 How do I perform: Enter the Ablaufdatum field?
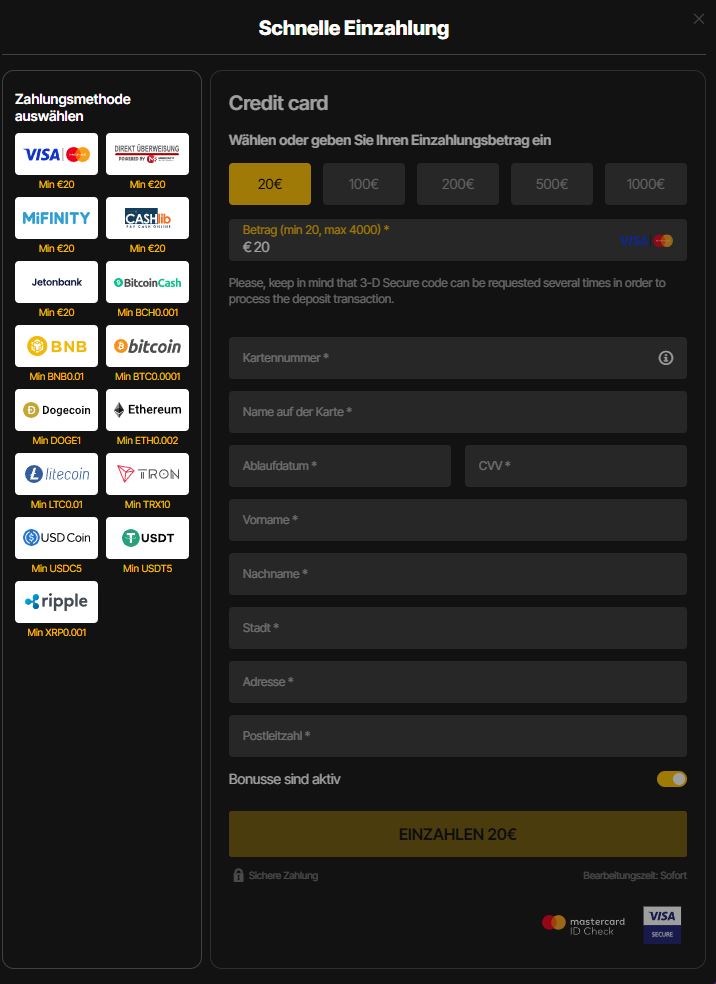[x=339, y=466]
